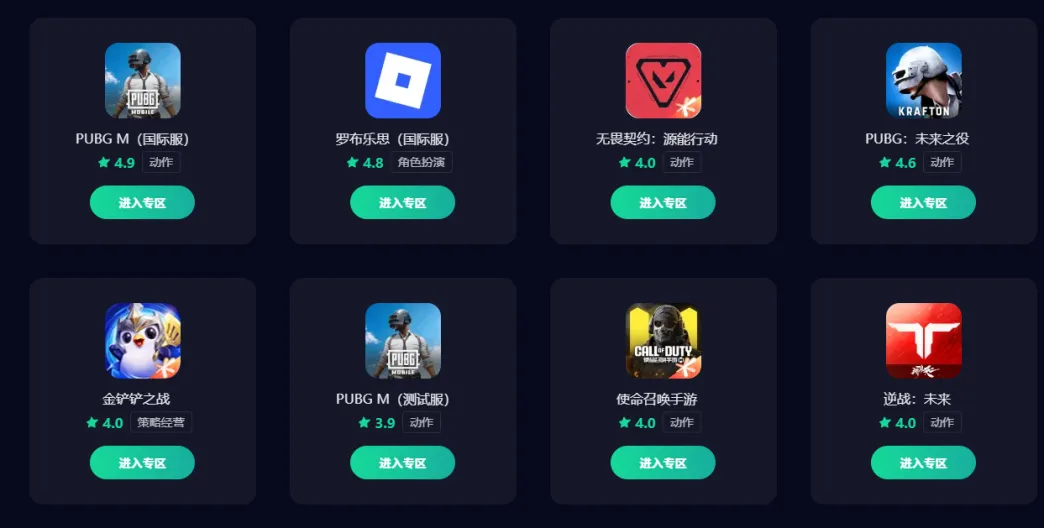1044x528 pixels.
Task: Open the 逆战：未来 zone via 进入专区
Action: tap(923, 463)
